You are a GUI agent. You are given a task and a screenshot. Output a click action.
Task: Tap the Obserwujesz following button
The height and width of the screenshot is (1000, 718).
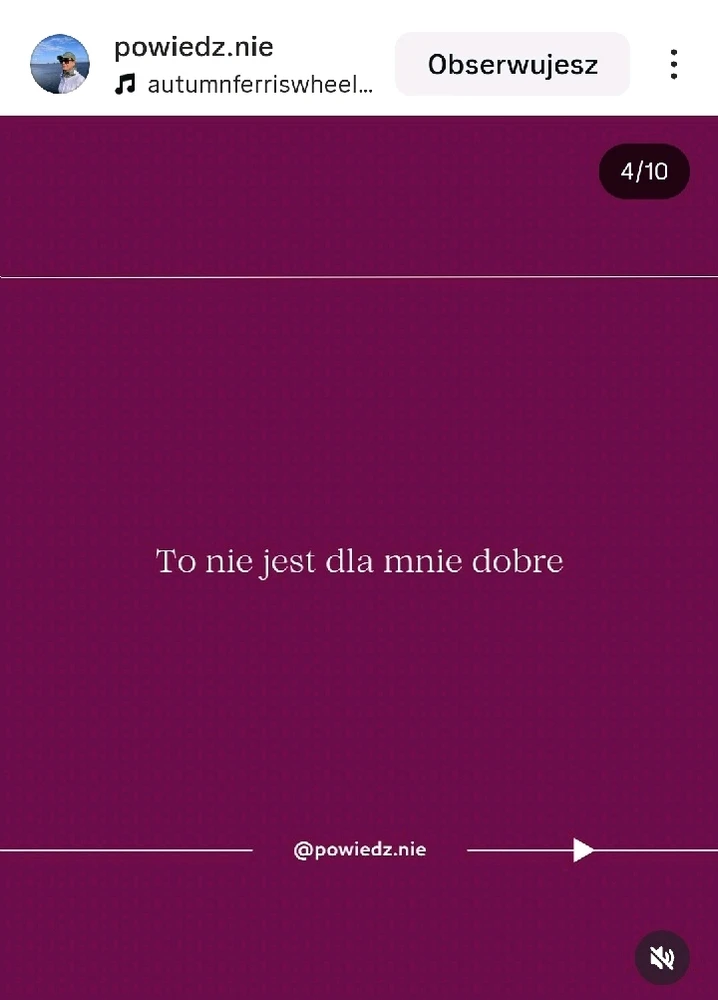(x=512, y=65)
